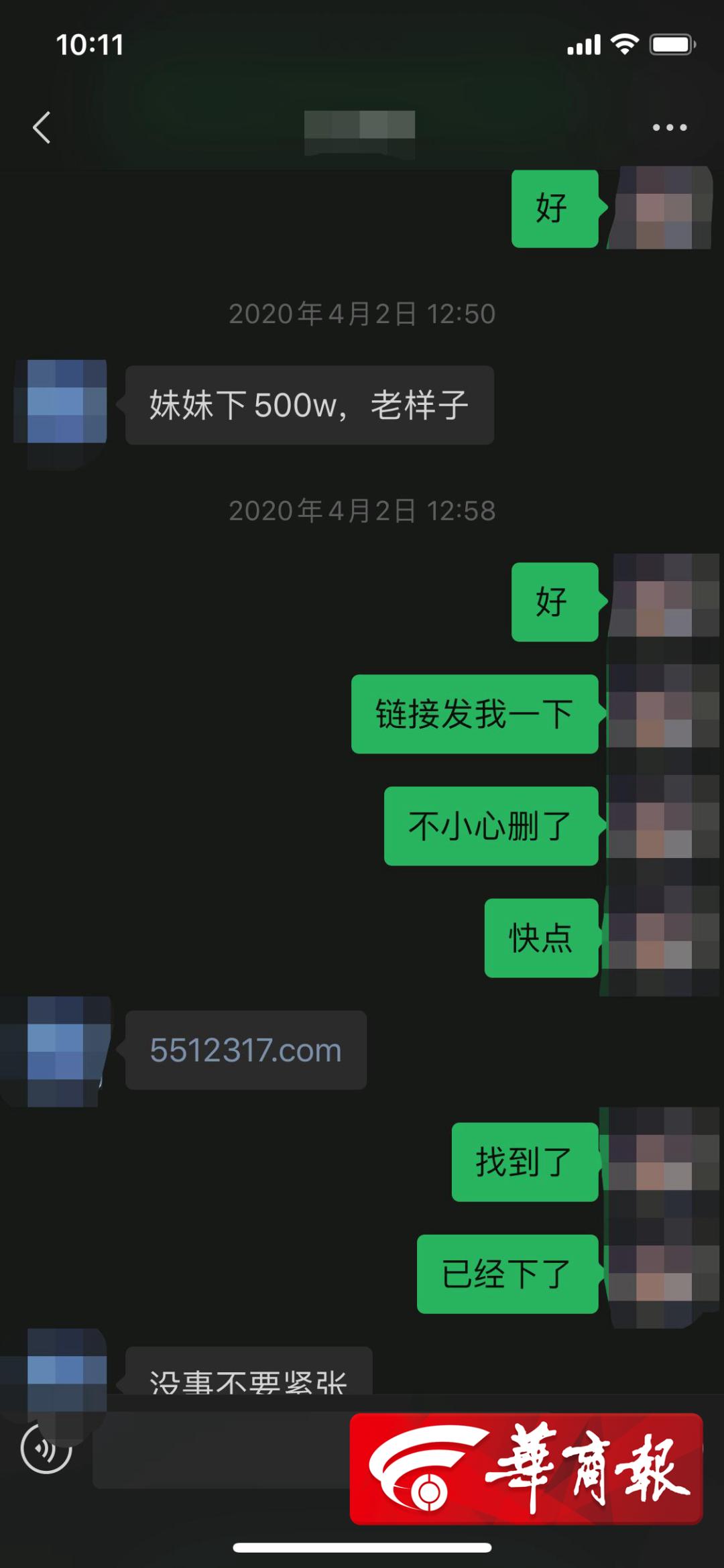Viewport: 724px width, 1568px height.
Task: Go back to the chat list
Action: click(42, 127)
